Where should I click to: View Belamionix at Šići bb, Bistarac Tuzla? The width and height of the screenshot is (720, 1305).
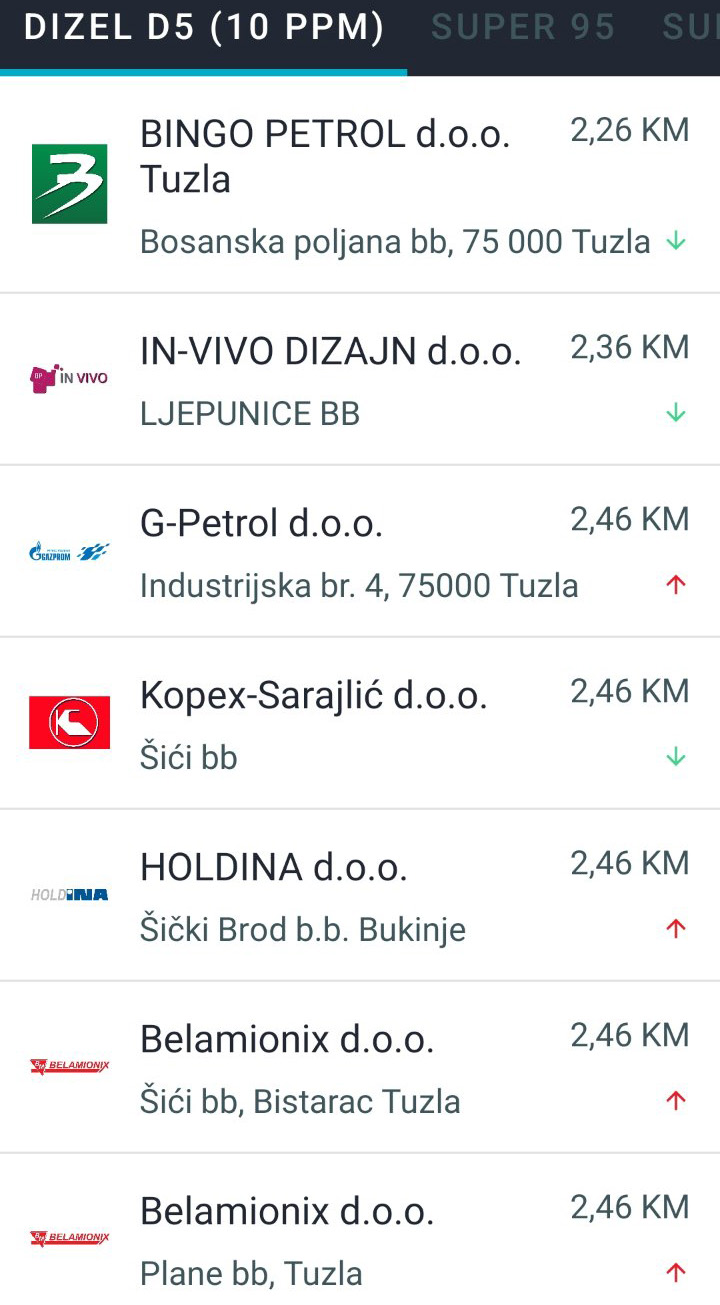pyautogui.click(x=360, y=1068)
